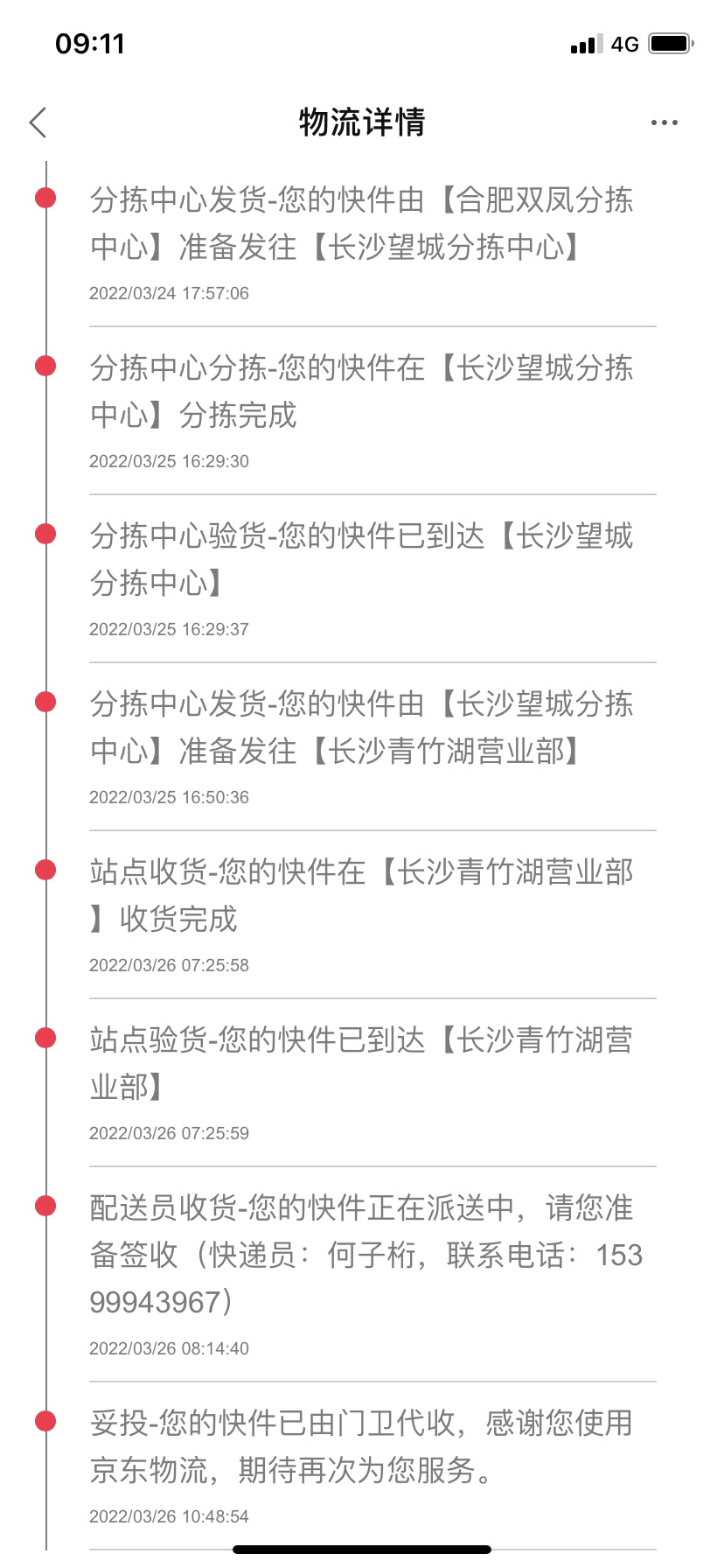Open the three-dot overflow menu
724x1568 pixels.
(x=664, y=123)
